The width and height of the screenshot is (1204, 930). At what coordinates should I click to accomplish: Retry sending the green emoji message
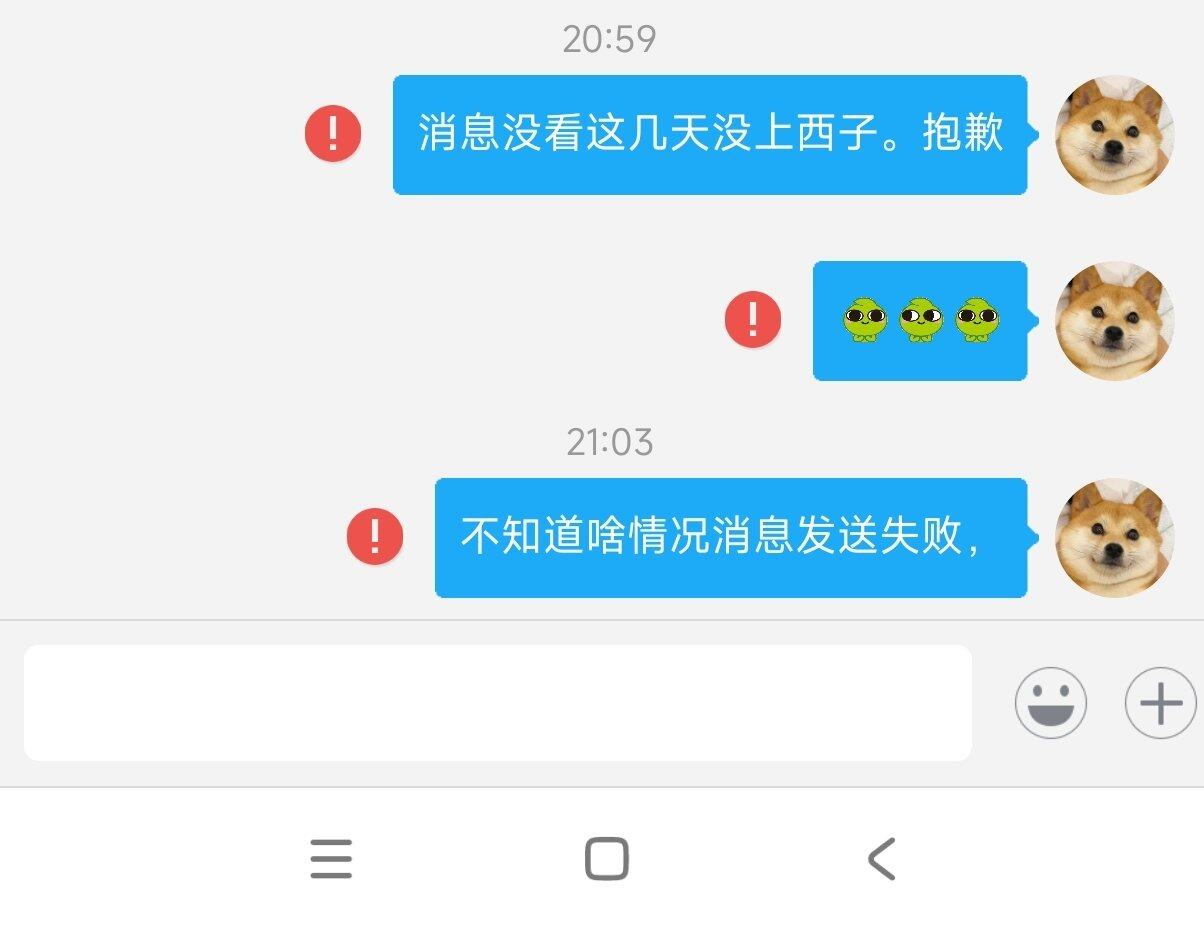(752, 320)
